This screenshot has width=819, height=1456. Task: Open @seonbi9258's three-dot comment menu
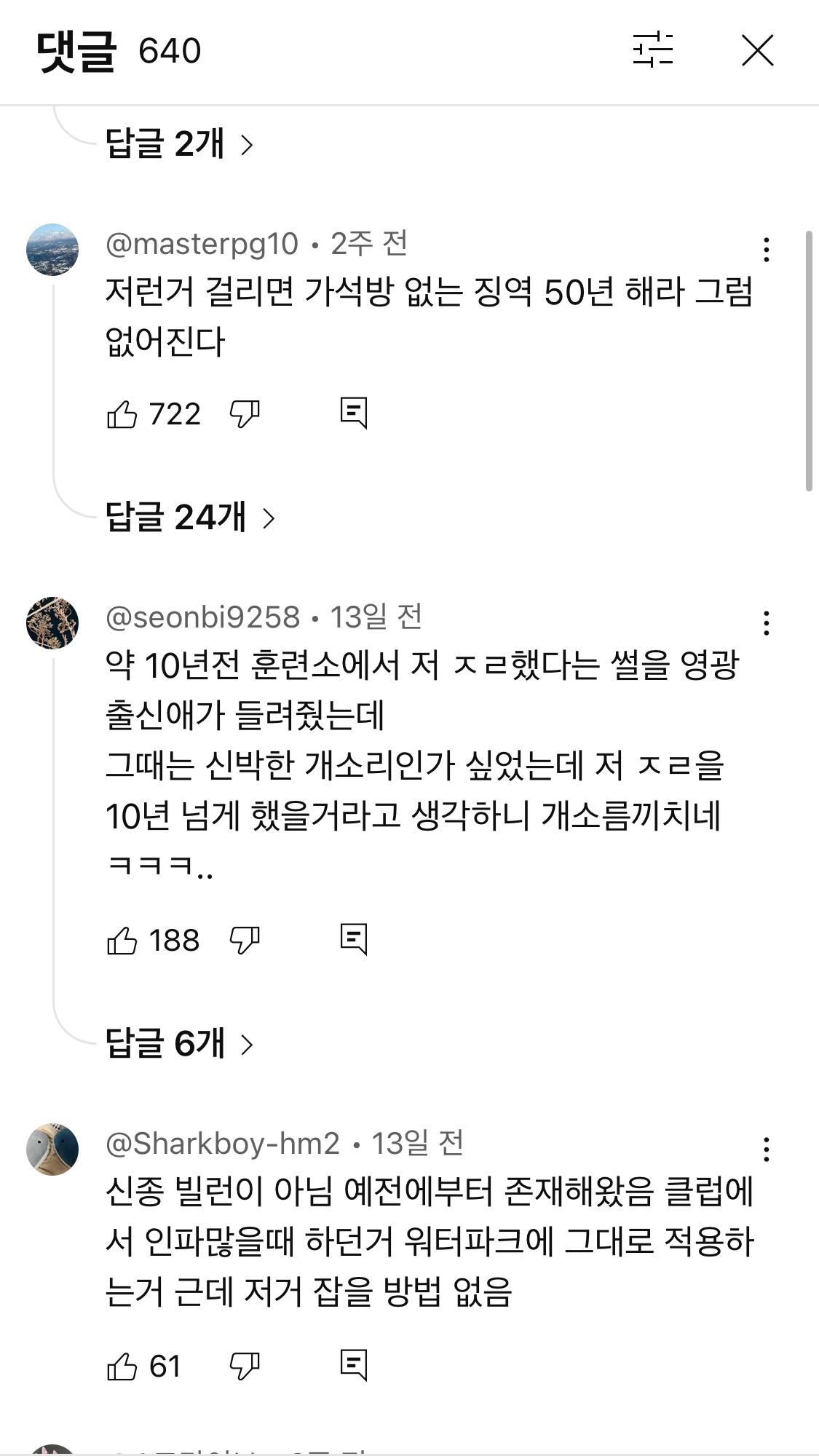pyautogui.click(x=766, y=622)
